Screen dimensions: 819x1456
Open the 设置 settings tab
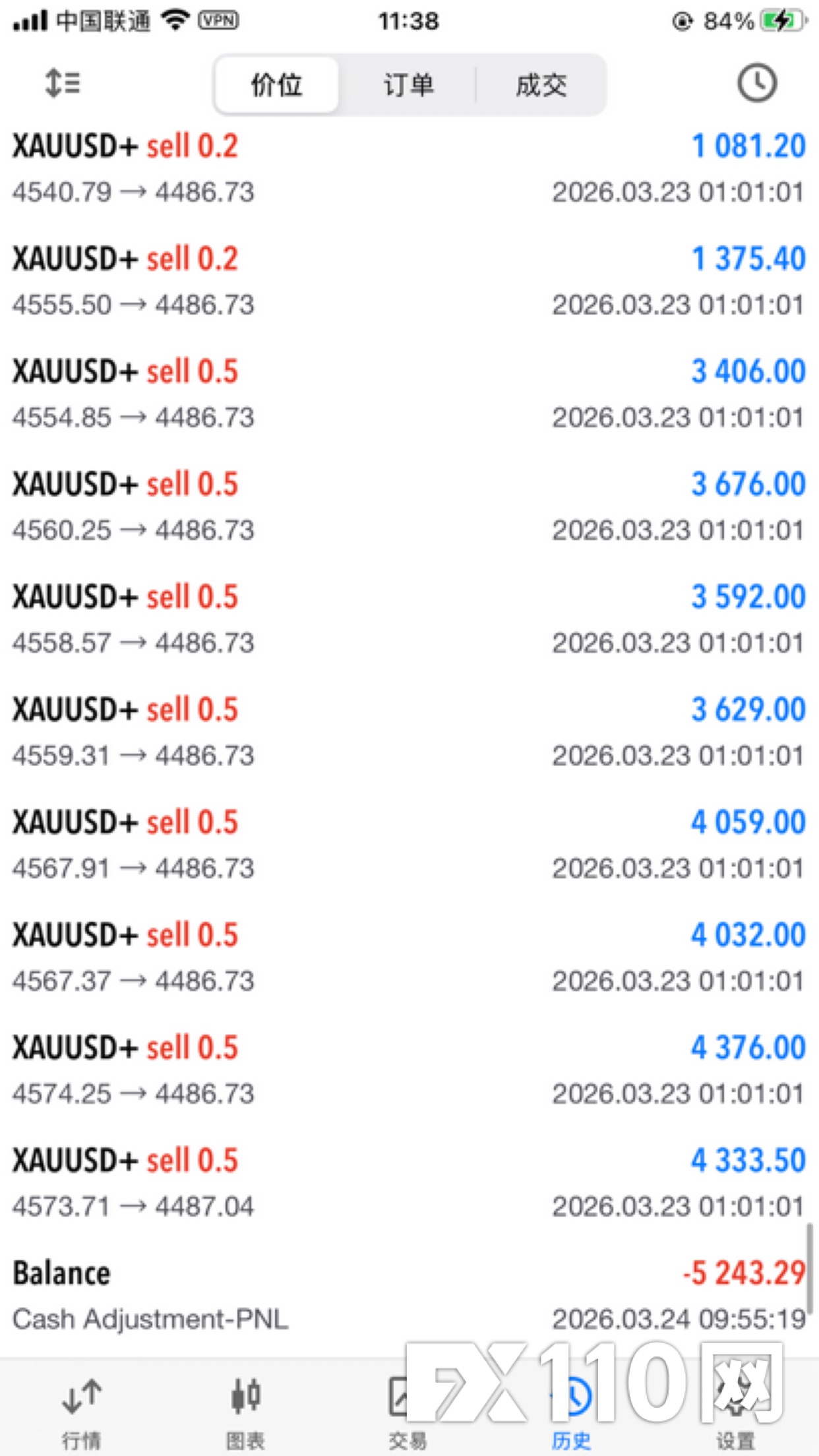tap(735, 1411)
